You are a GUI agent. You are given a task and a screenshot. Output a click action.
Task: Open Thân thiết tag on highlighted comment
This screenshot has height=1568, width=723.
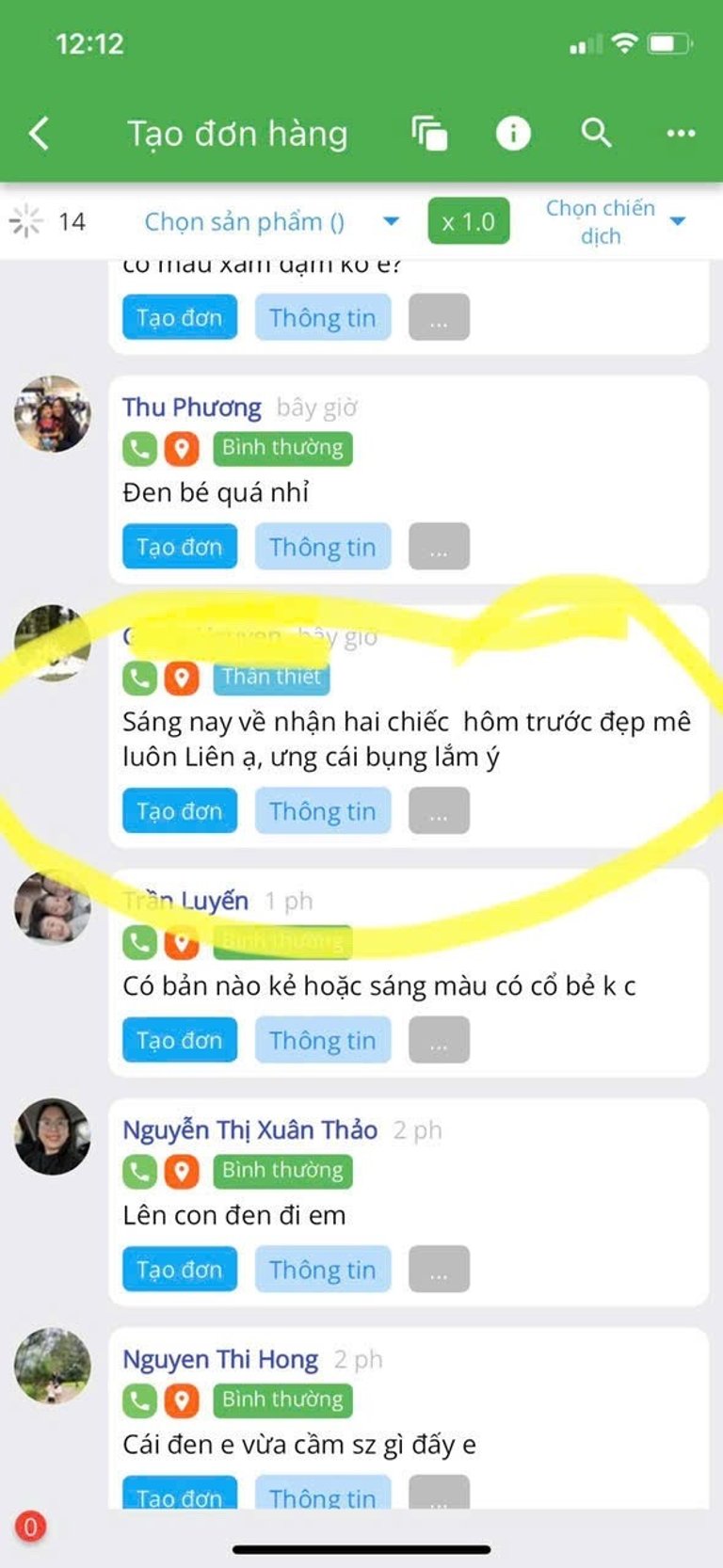click(271, 677)
